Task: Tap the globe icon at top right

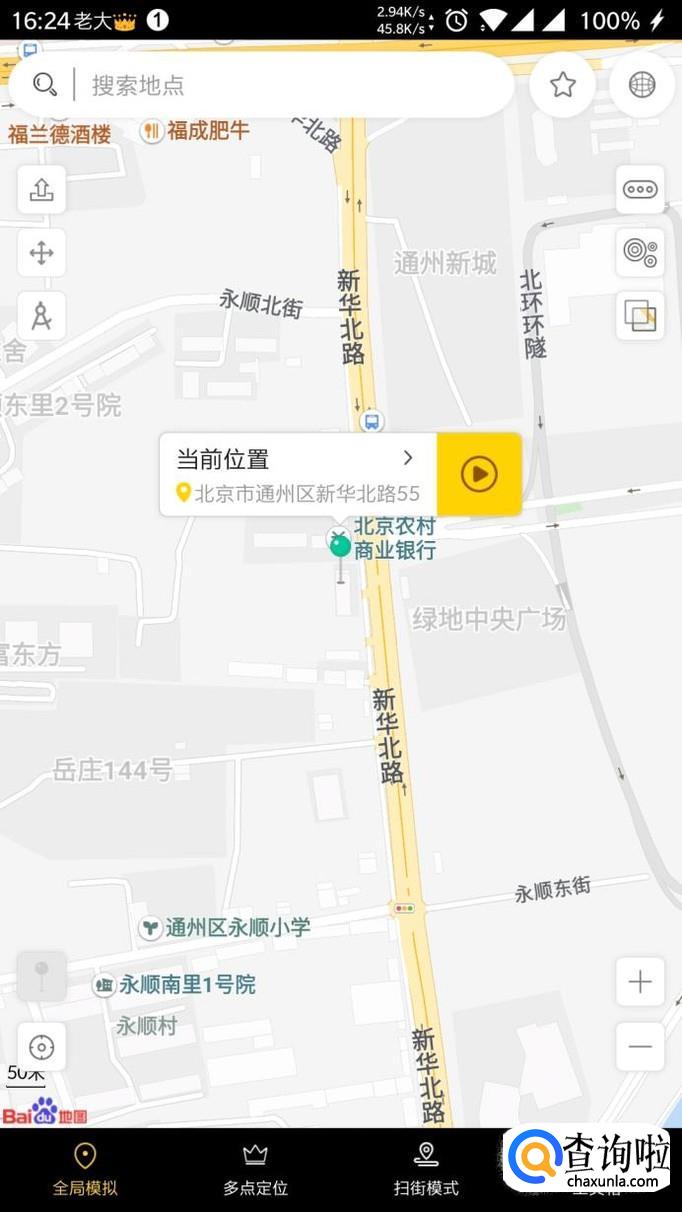Action: pyautogui.click(x=641, y=85)
